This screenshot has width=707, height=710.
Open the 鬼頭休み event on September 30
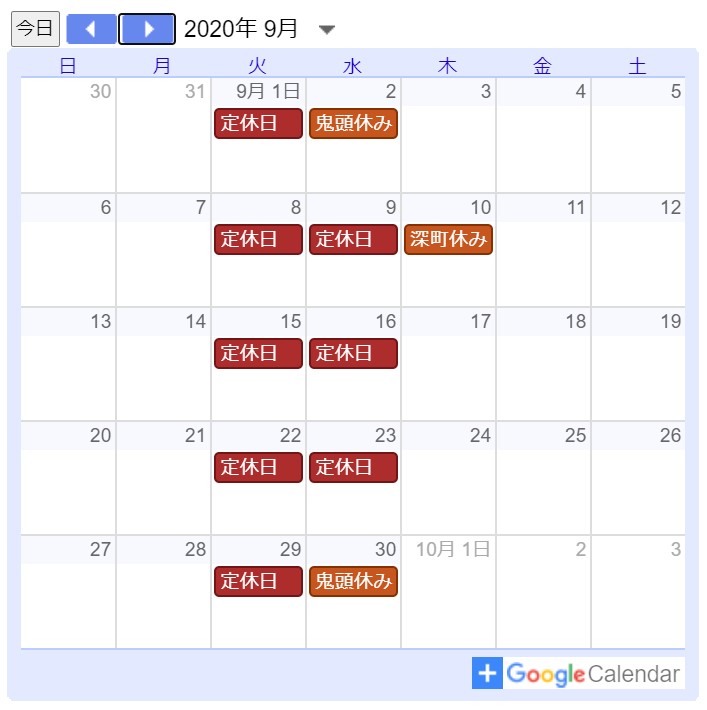353,581
